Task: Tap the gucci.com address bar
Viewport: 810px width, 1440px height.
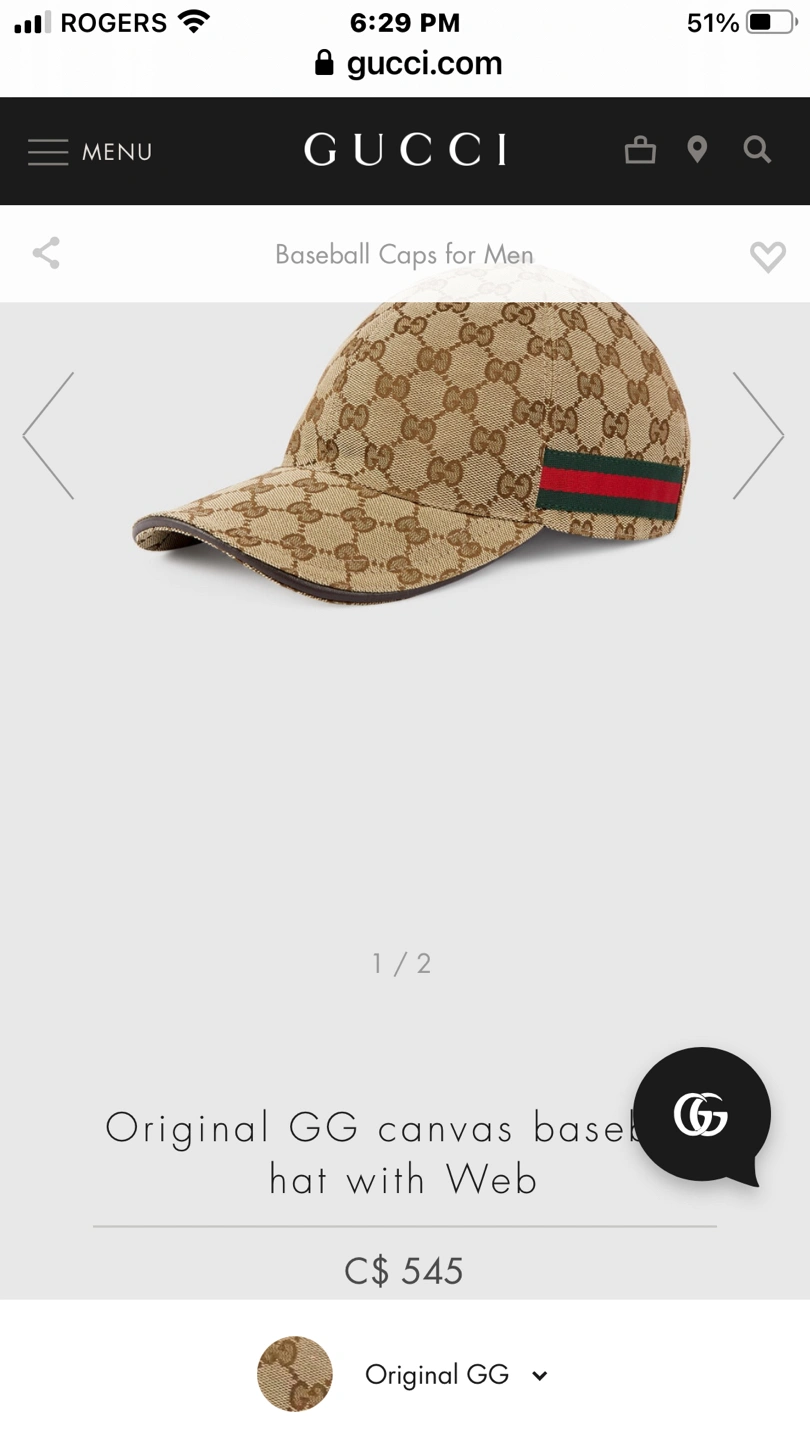Action: point(410,64)
